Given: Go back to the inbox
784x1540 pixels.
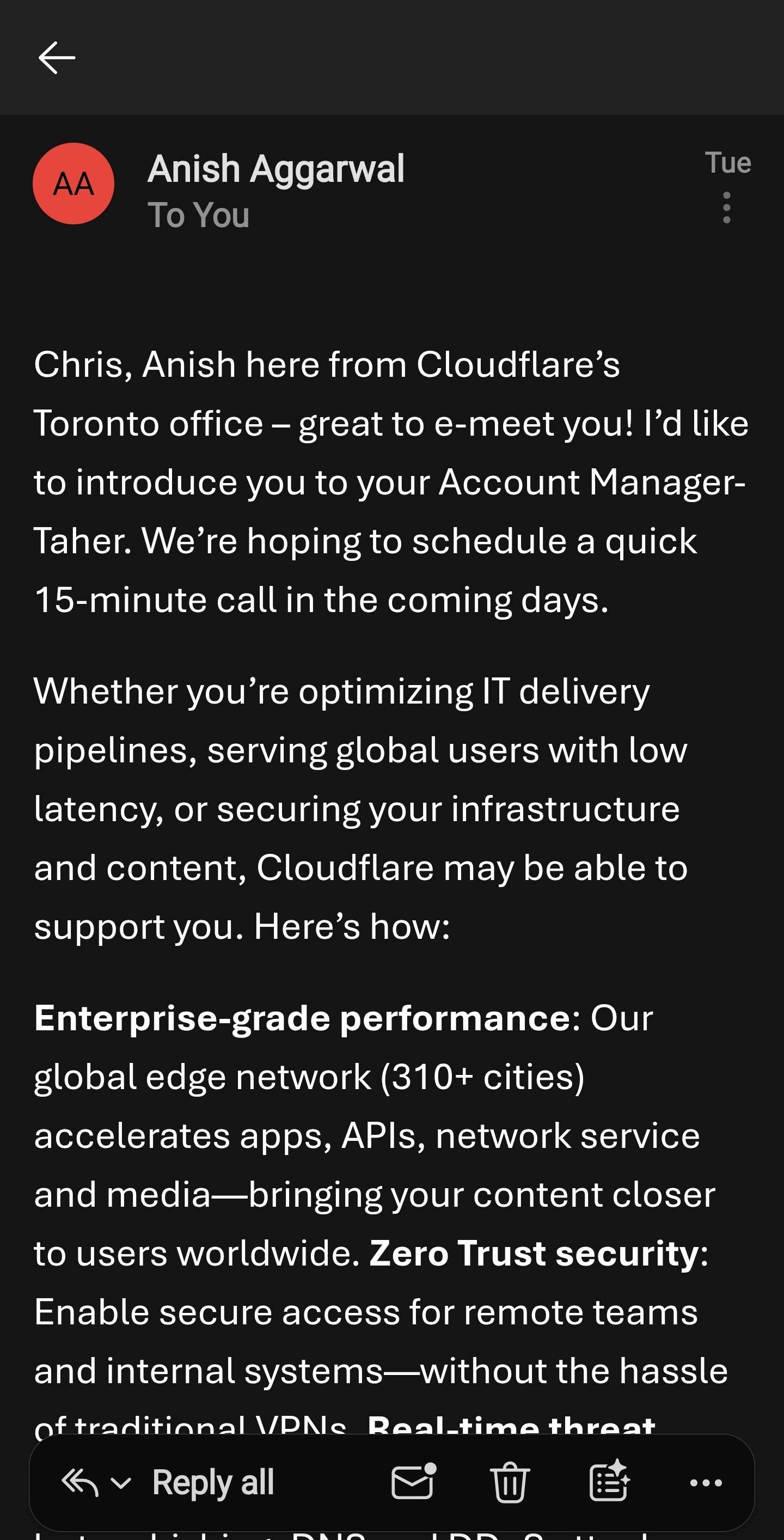Looking at the screenshot, I should tap(57, 58).
